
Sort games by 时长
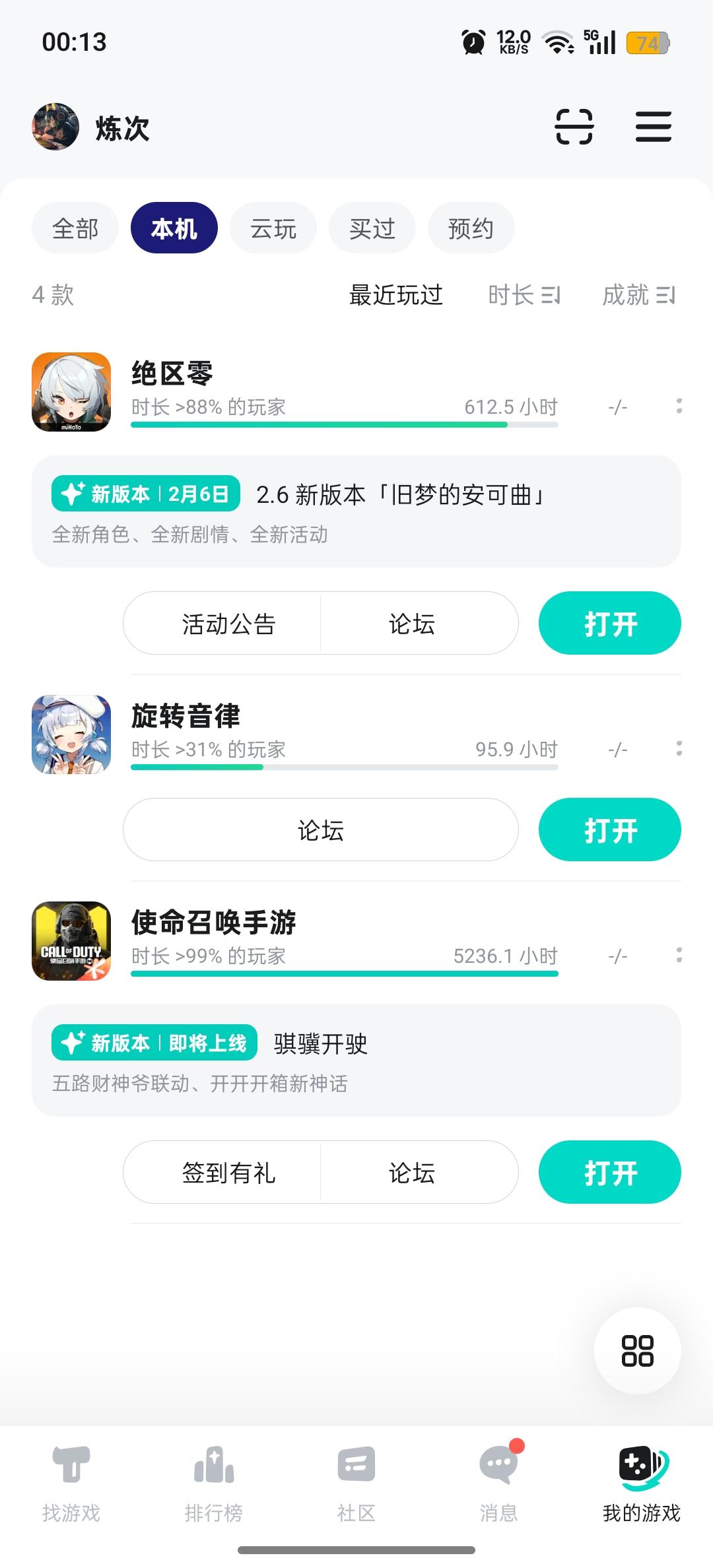524,295
